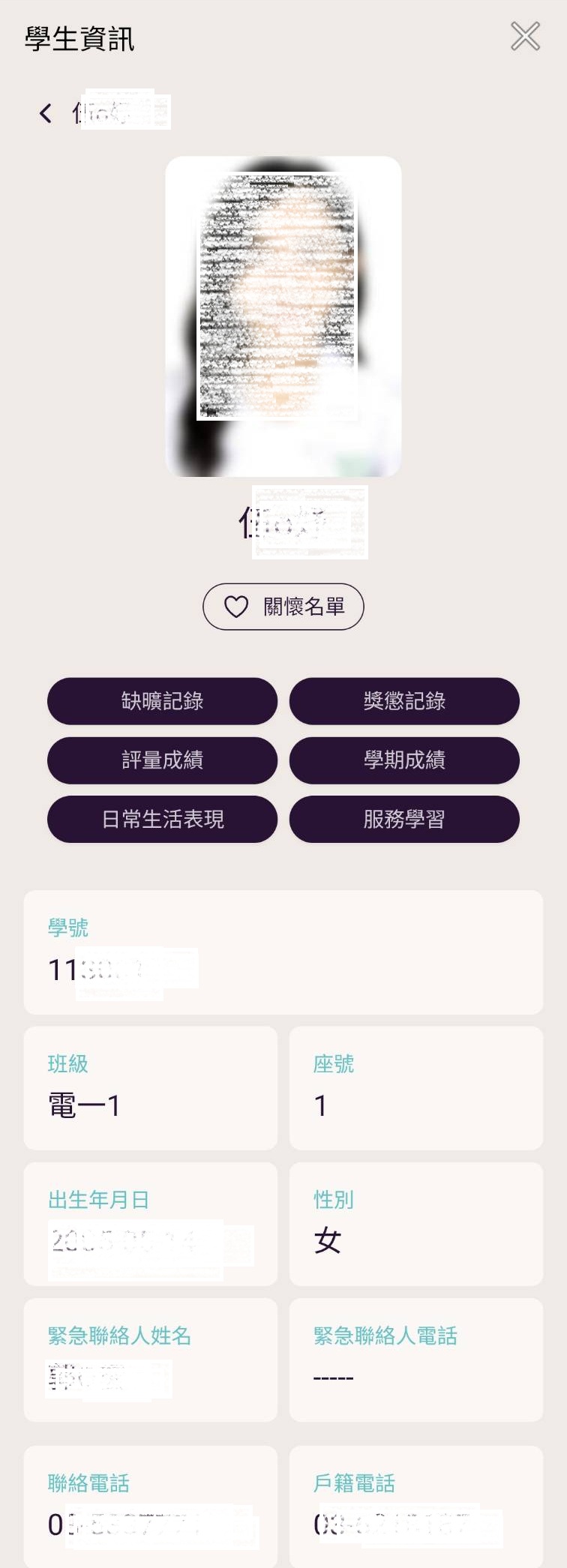Close the 學生資訊 panel
The height and width of the screenshot is (1568, 567).
point(525,36)
